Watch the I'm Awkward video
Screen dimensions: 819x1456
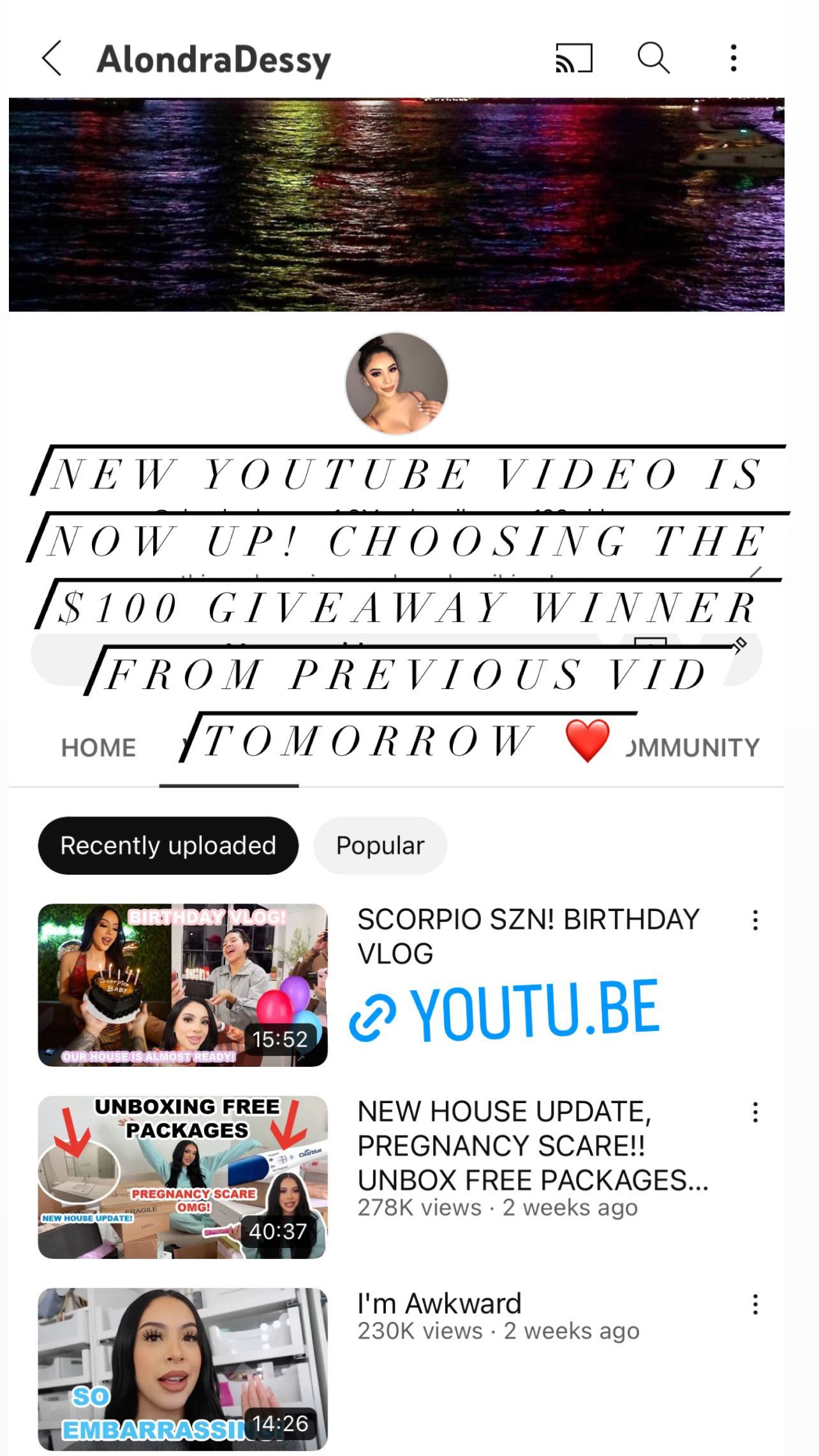pyautogui.click(x=182, y=1369)
